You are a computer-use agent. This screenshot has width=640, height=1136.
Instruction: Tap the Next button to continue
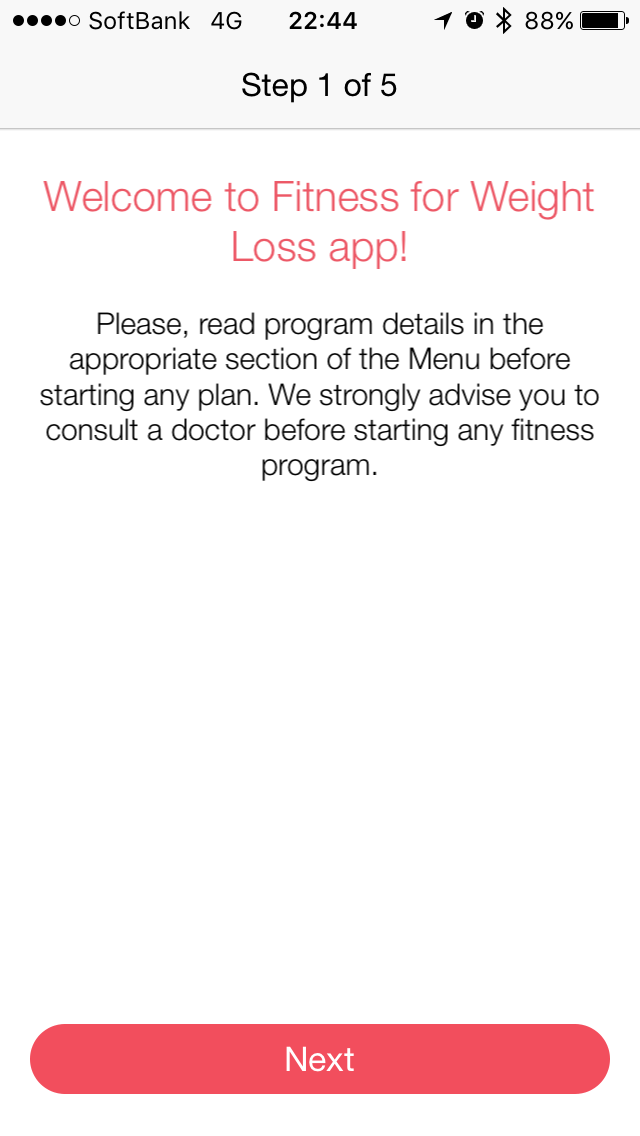[x=320, y=1058]
